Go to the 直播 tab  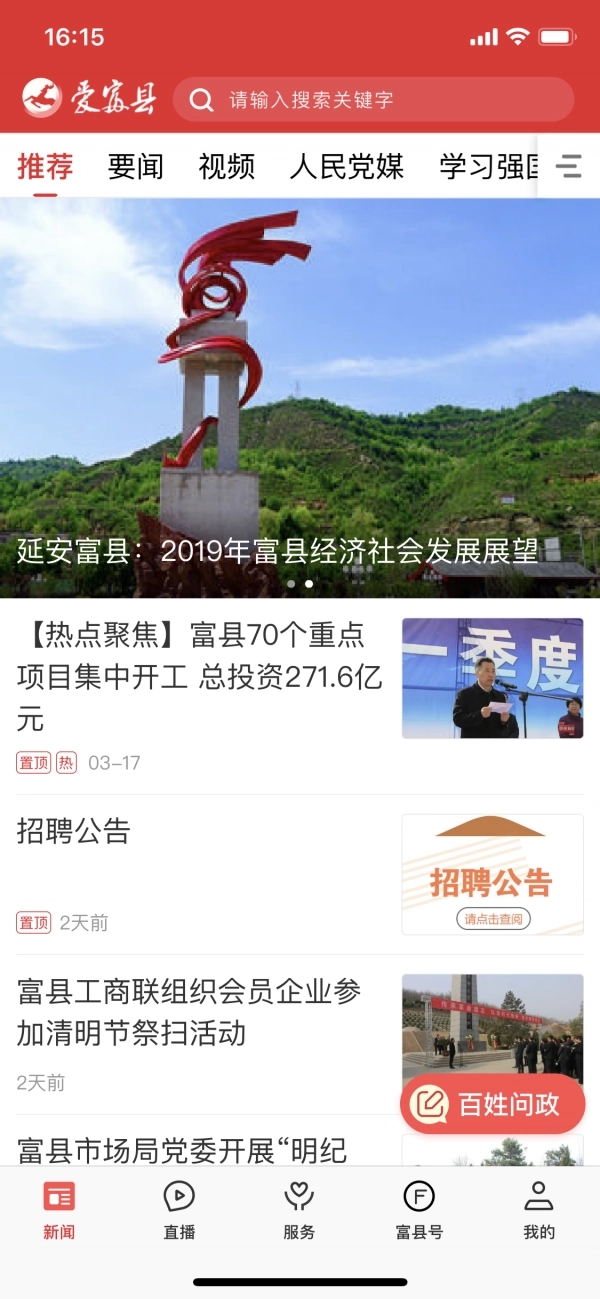[x=179, y=1209]
